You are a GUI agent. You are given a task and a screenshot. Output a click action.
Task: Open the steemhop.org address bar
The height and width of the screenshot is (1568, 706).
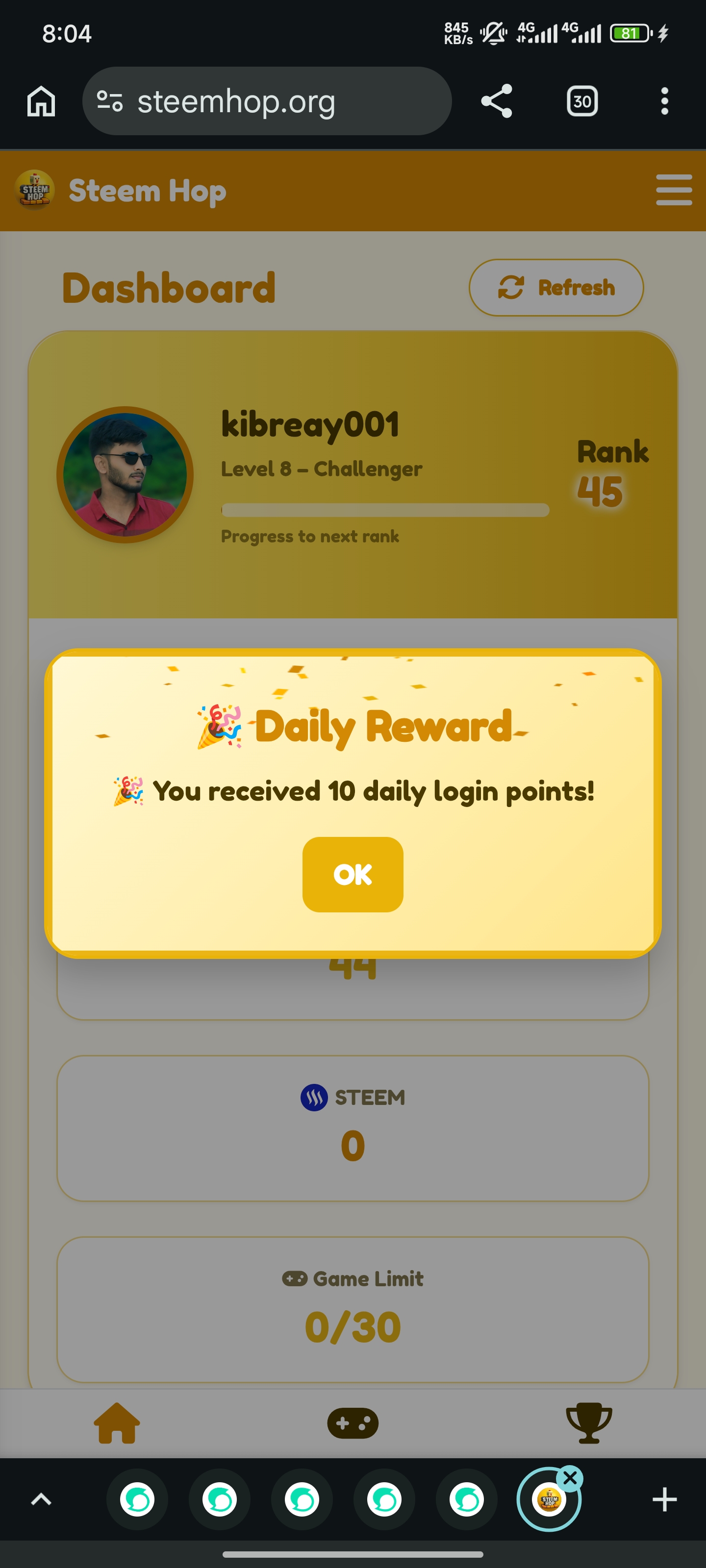(267, 101)
